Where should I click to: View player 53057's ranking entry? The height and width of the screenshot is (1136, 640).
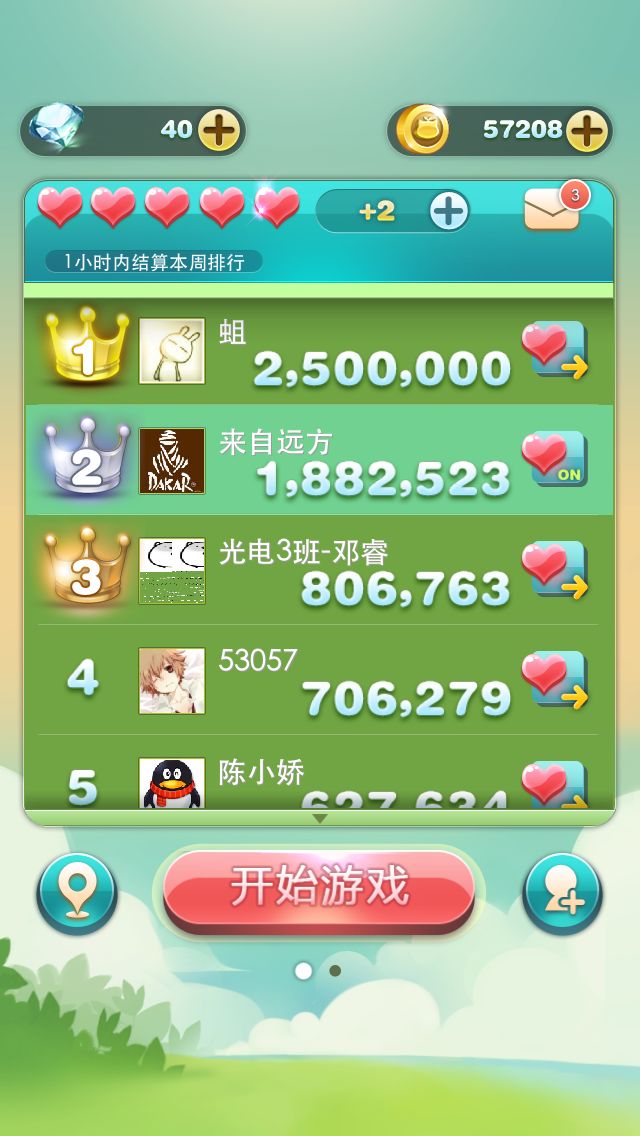319,680
